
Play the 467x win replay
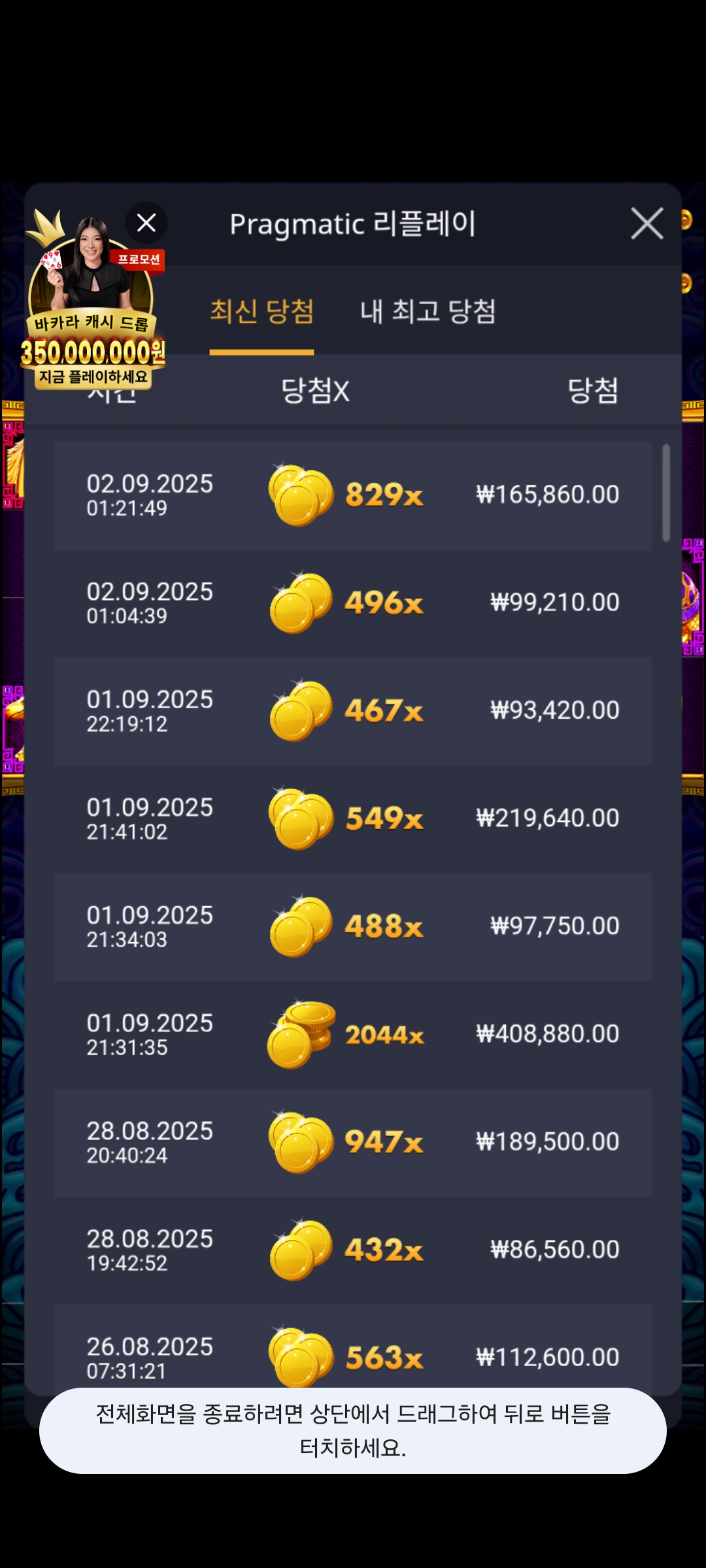[x=352, y=711]
